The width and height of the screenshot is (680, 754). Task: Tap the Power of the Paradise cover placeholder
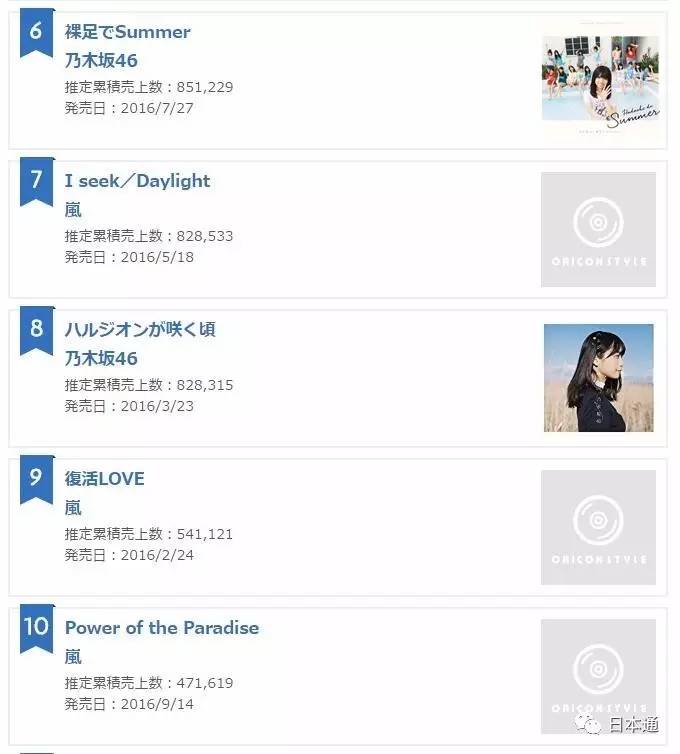pyautogui.click(x=598, y=676)
